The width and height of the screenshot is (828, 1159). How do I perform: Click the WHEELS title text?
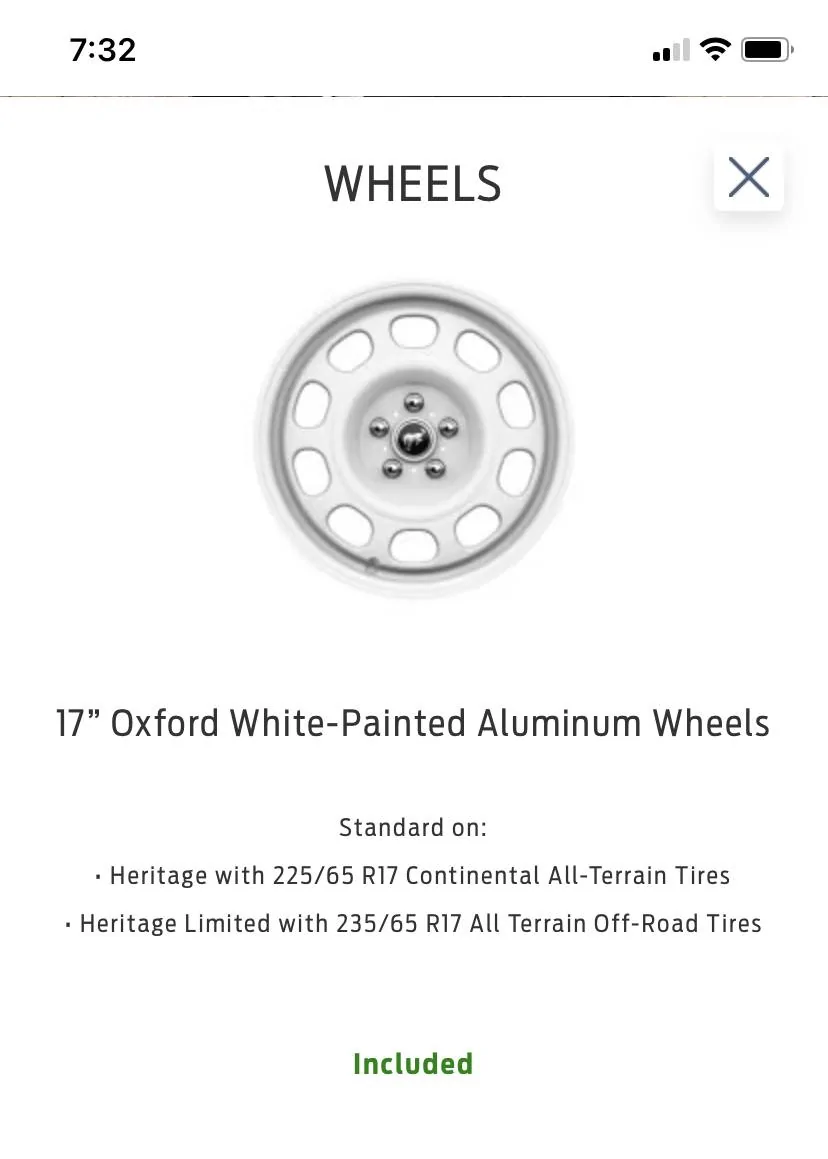pos(412,184)
